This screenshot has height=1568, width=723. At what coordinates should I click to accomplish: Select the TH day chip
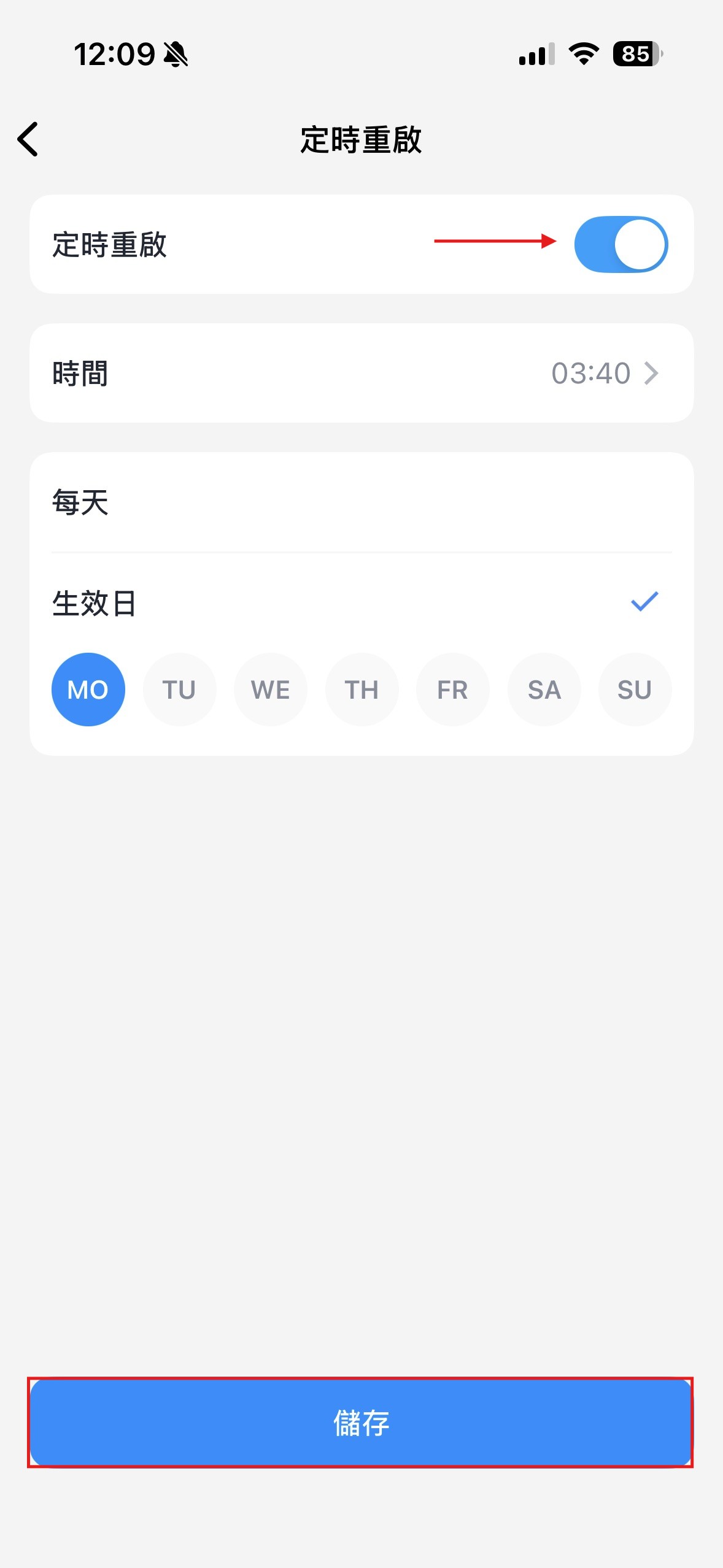tap(361, 690)
